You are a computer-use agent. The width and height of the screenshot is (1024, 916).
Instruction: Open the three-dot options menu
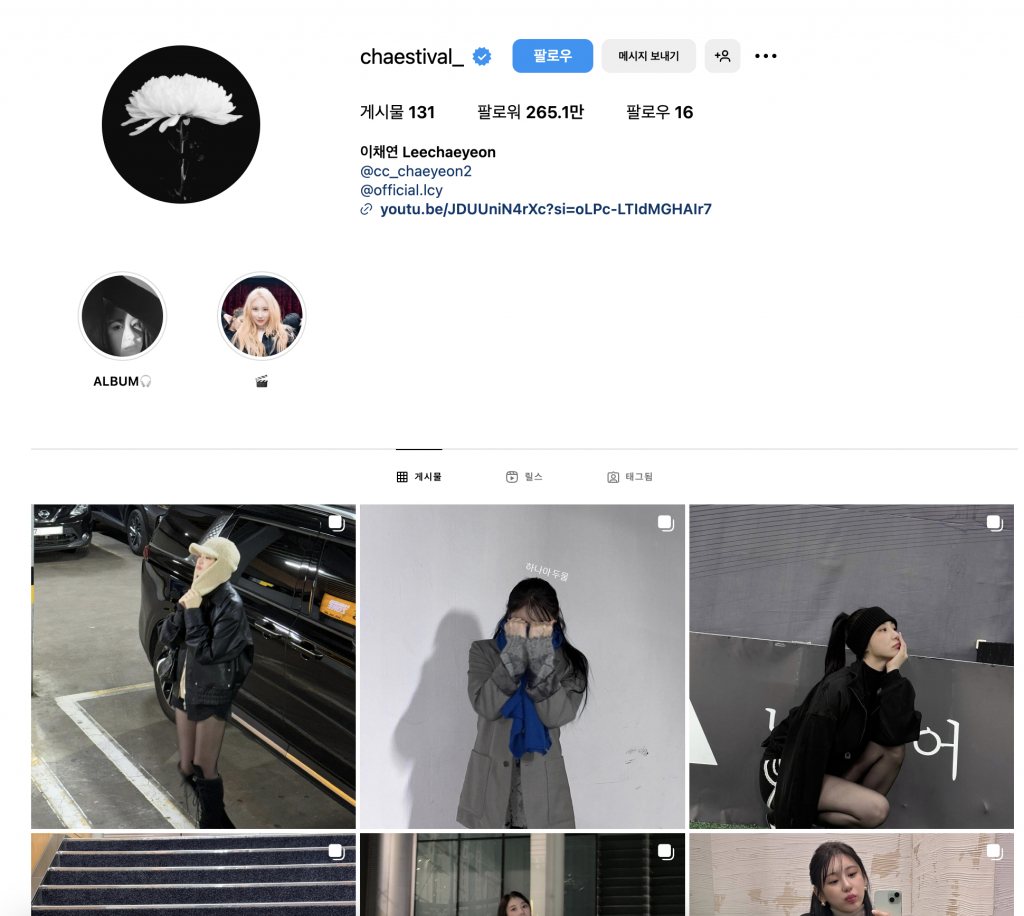point(766,56)
